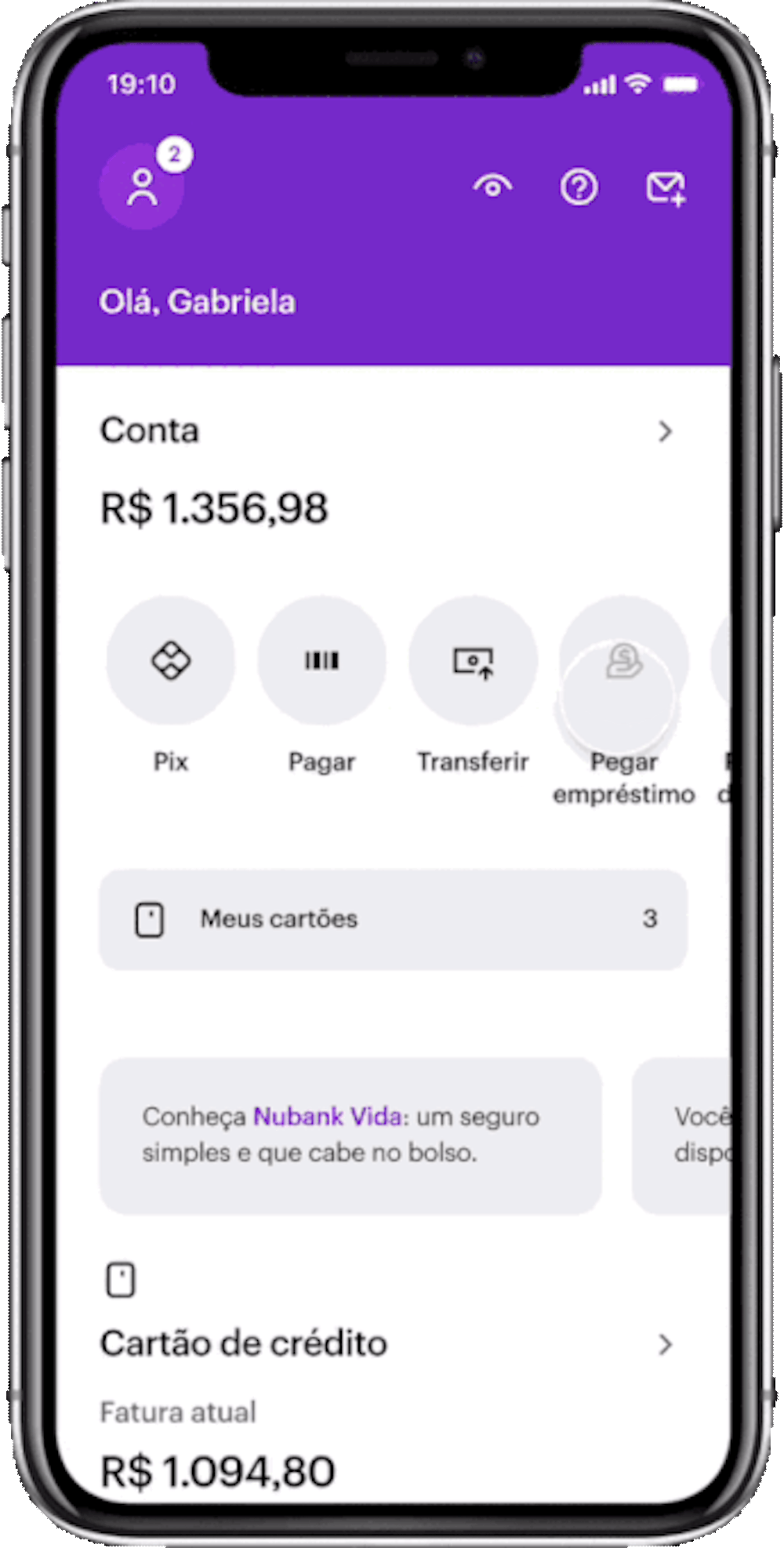
Task: Open the profile avatar menu
Action: (142, 187)
